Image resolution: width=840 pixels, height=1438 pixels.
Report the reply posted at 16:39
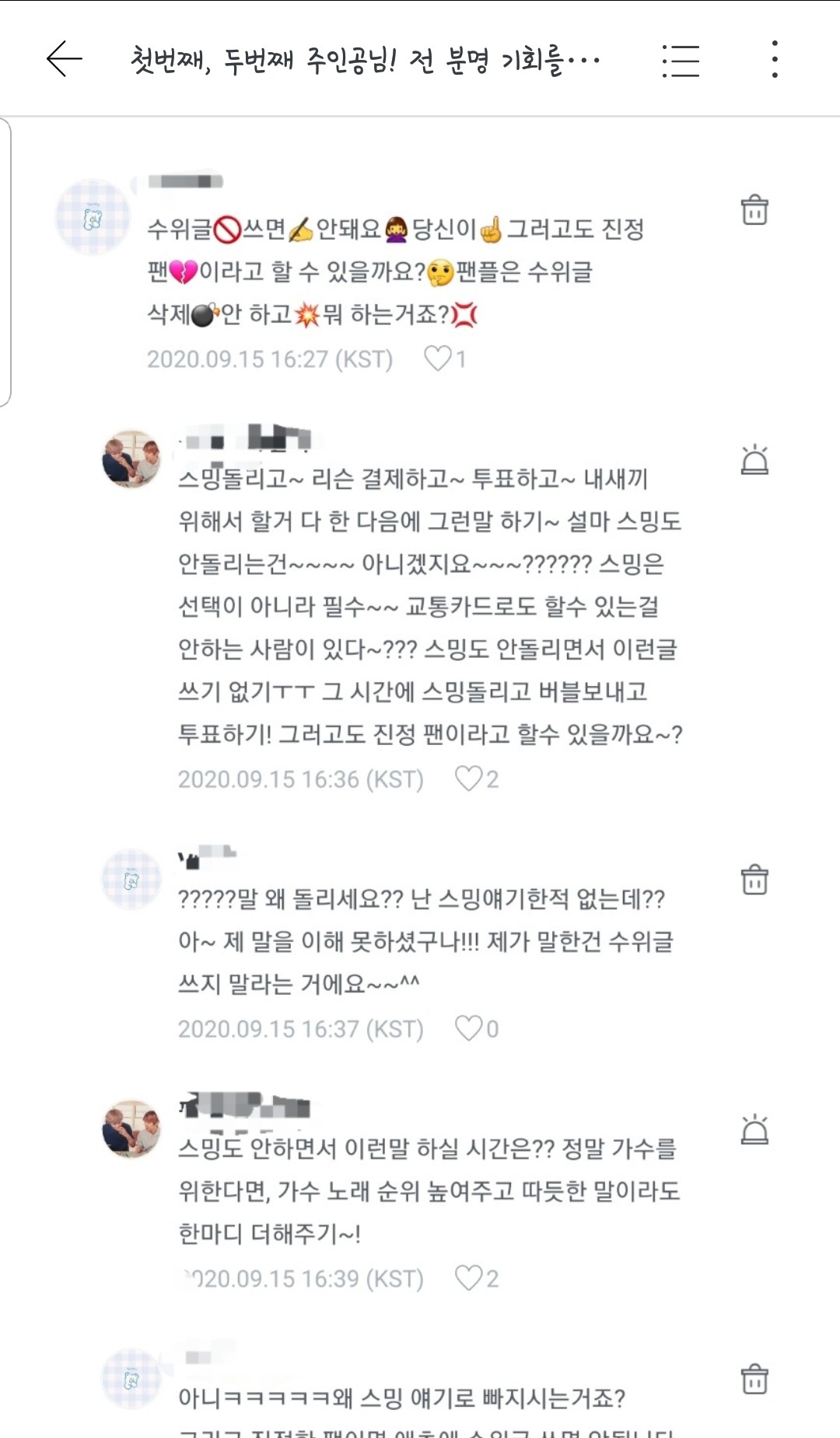(x=754, y=1129)
